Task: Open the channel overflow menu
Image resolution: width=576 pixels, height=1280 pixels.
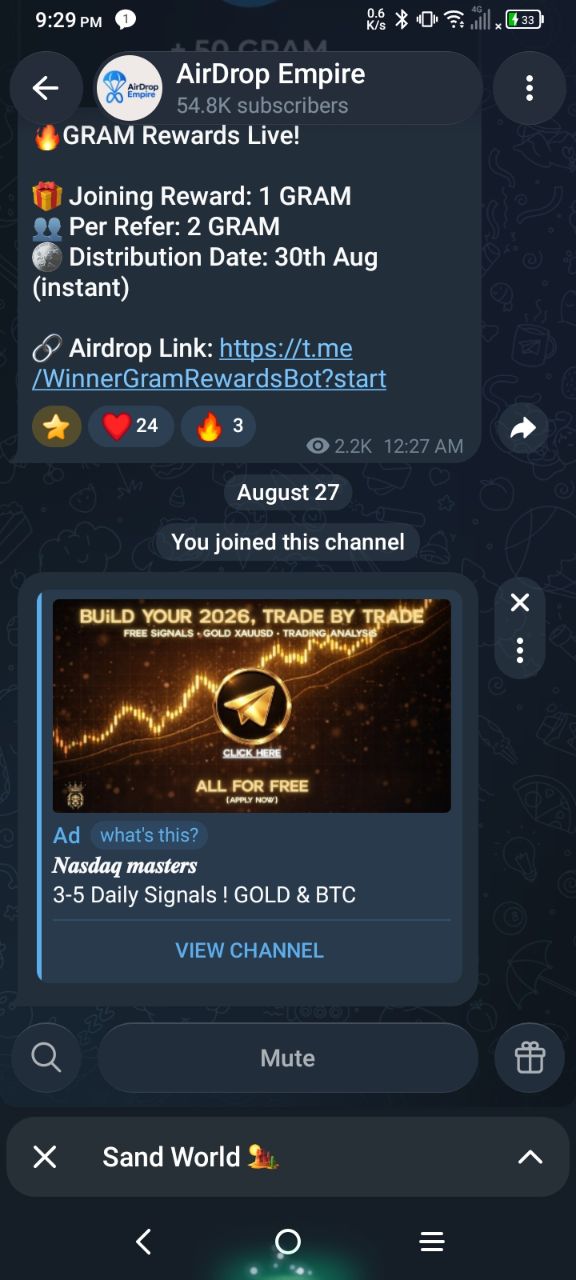Action: [x=530, y=88]
